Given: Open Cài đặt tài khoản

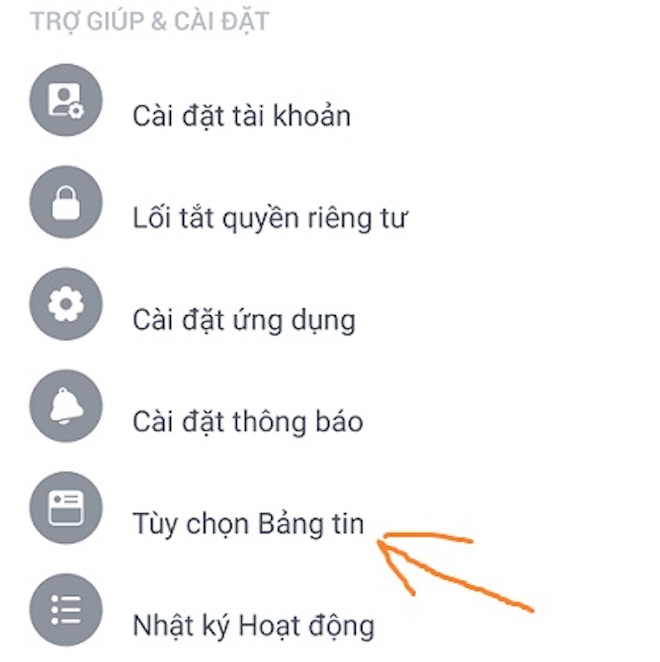Looking at the screenshot, I should [x=241, y=116].
